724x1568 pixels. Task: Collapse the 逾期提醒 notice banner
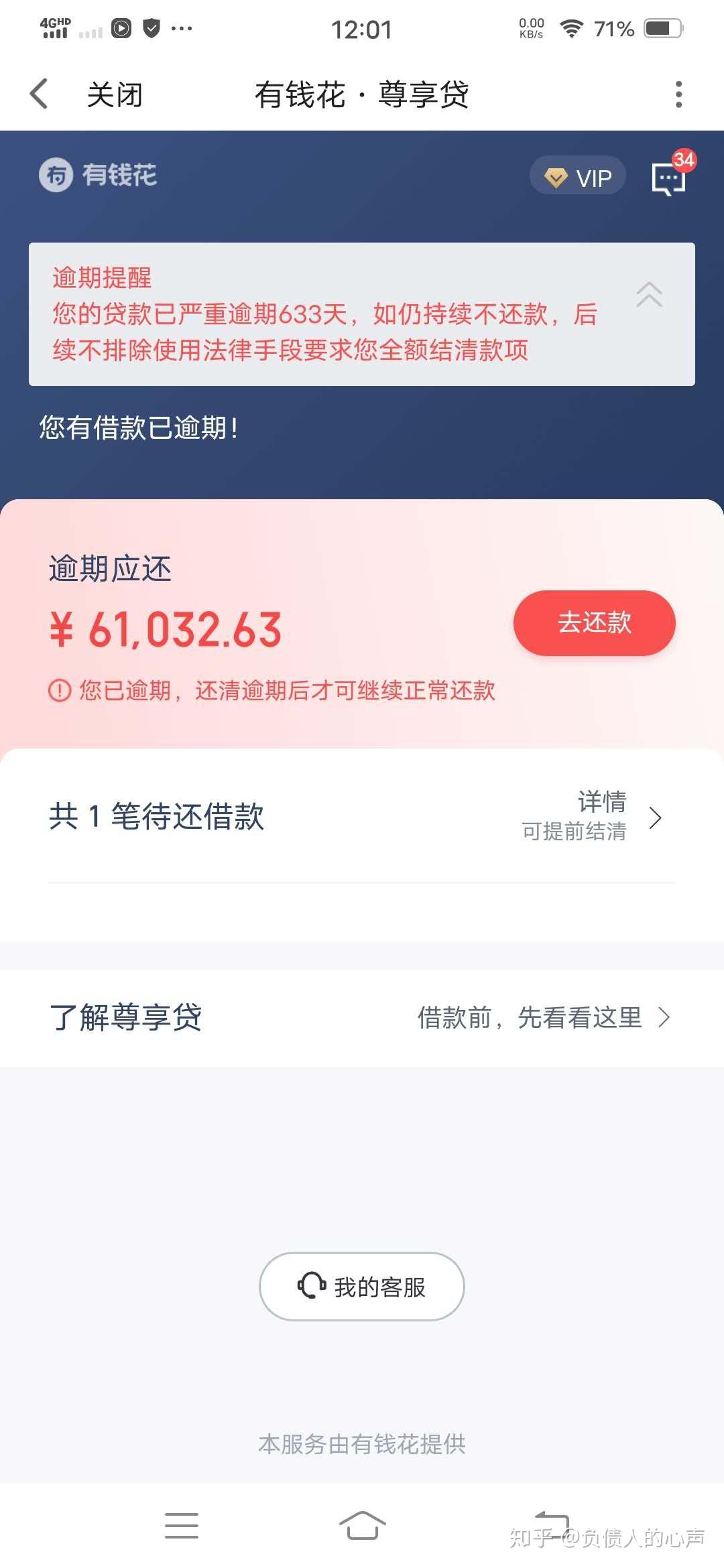(648, 293)
